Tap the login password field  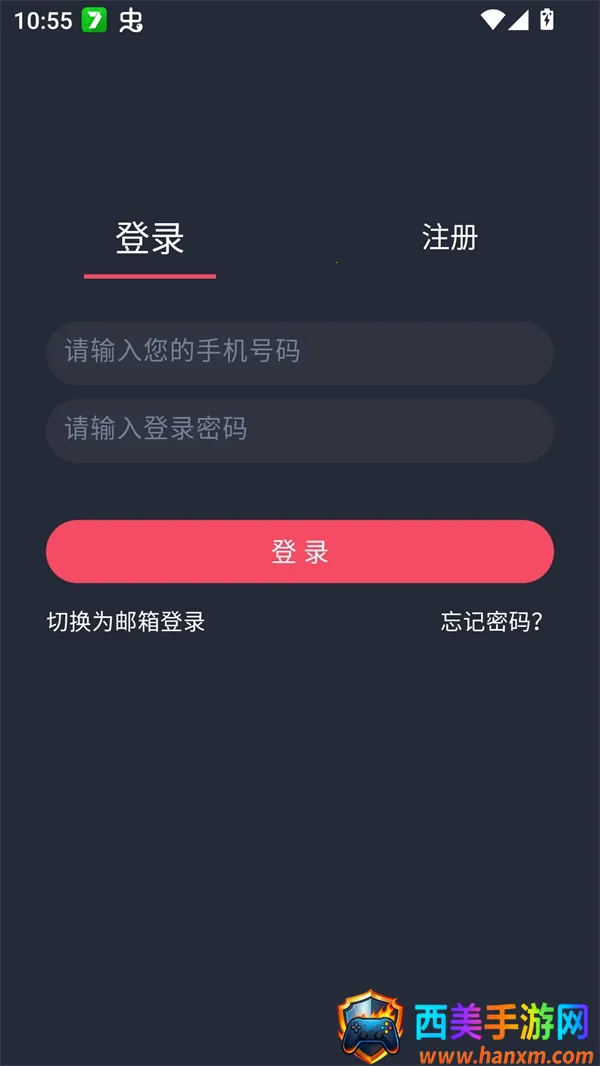(x=300, y=430)
